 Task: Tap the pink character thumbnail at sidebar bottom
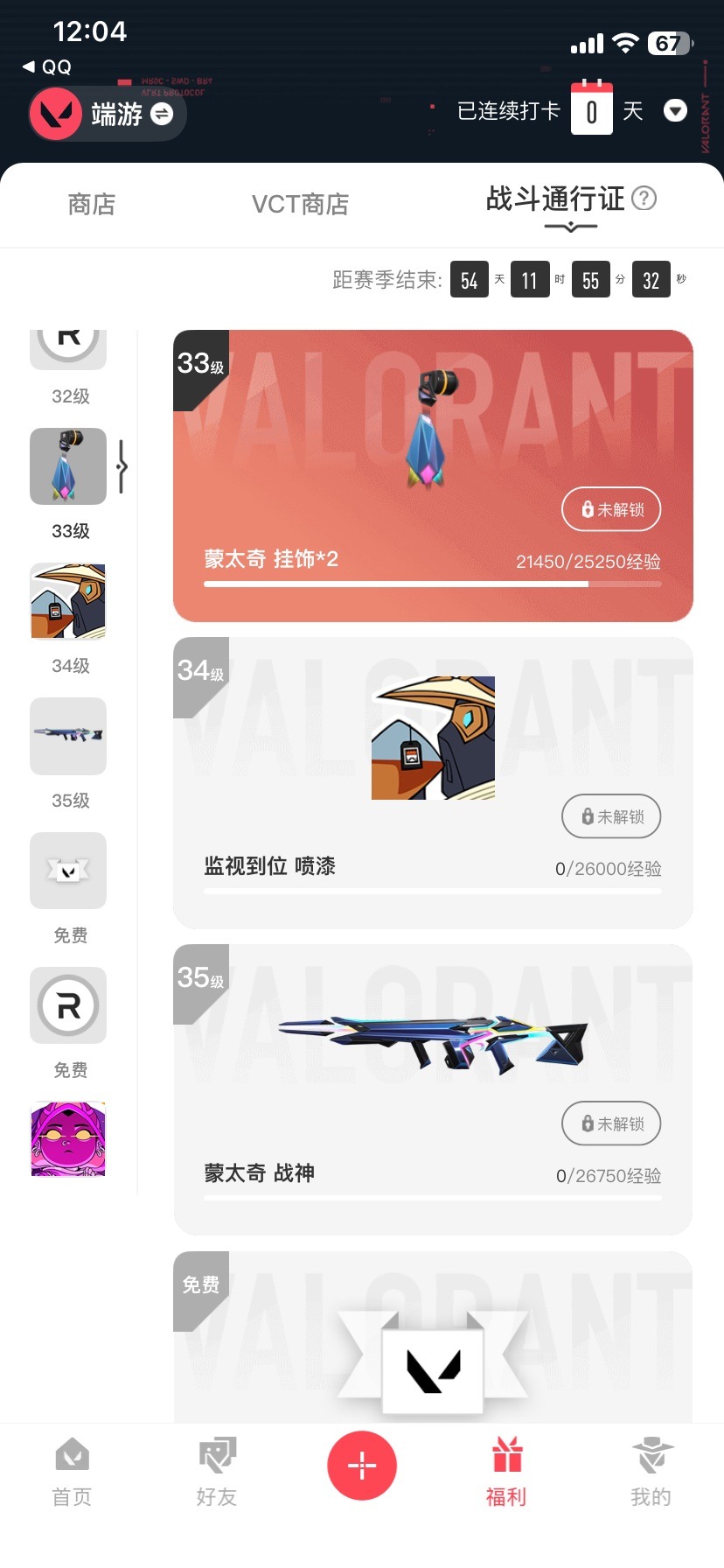coord(68,1138)
